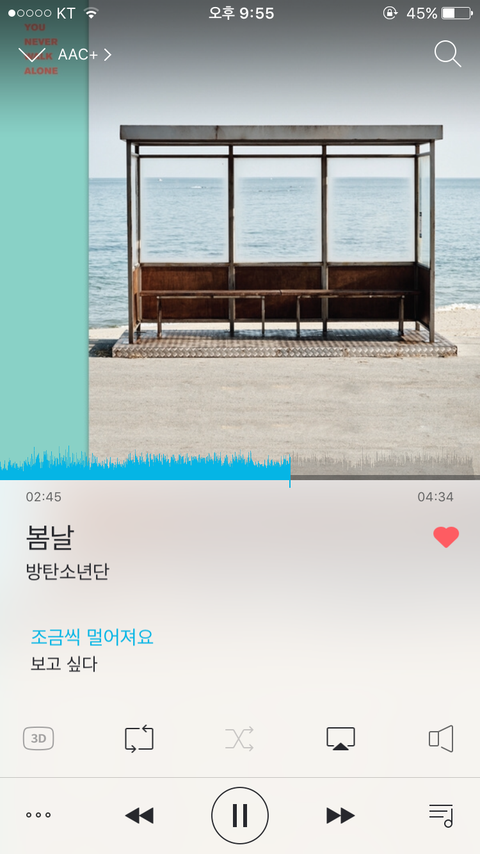
Task: Open search with the magnifier icon
Action: [447, 54]
